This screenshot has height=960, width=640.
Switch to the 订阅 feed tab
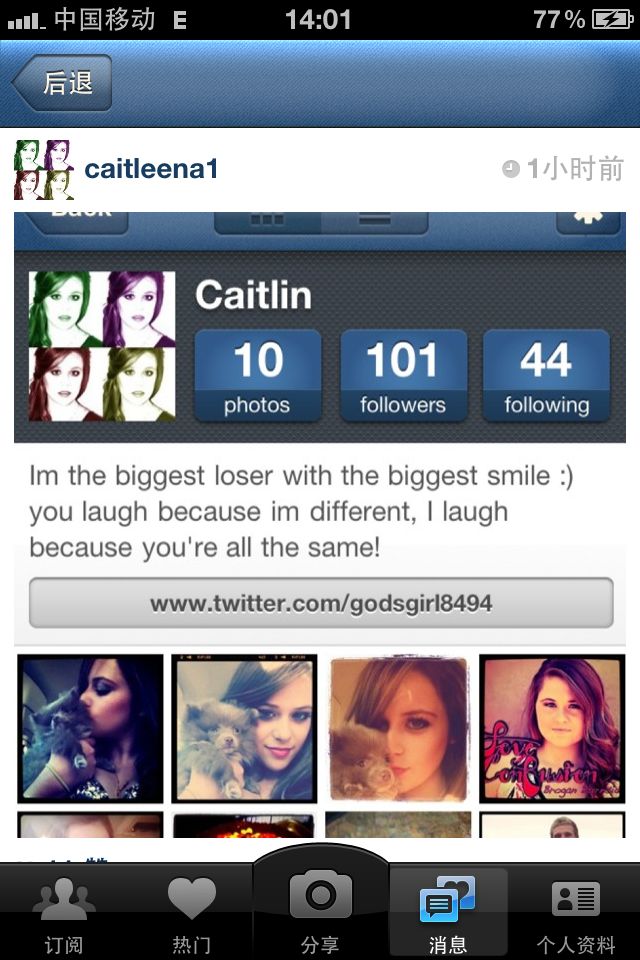(x=64, y=912)
